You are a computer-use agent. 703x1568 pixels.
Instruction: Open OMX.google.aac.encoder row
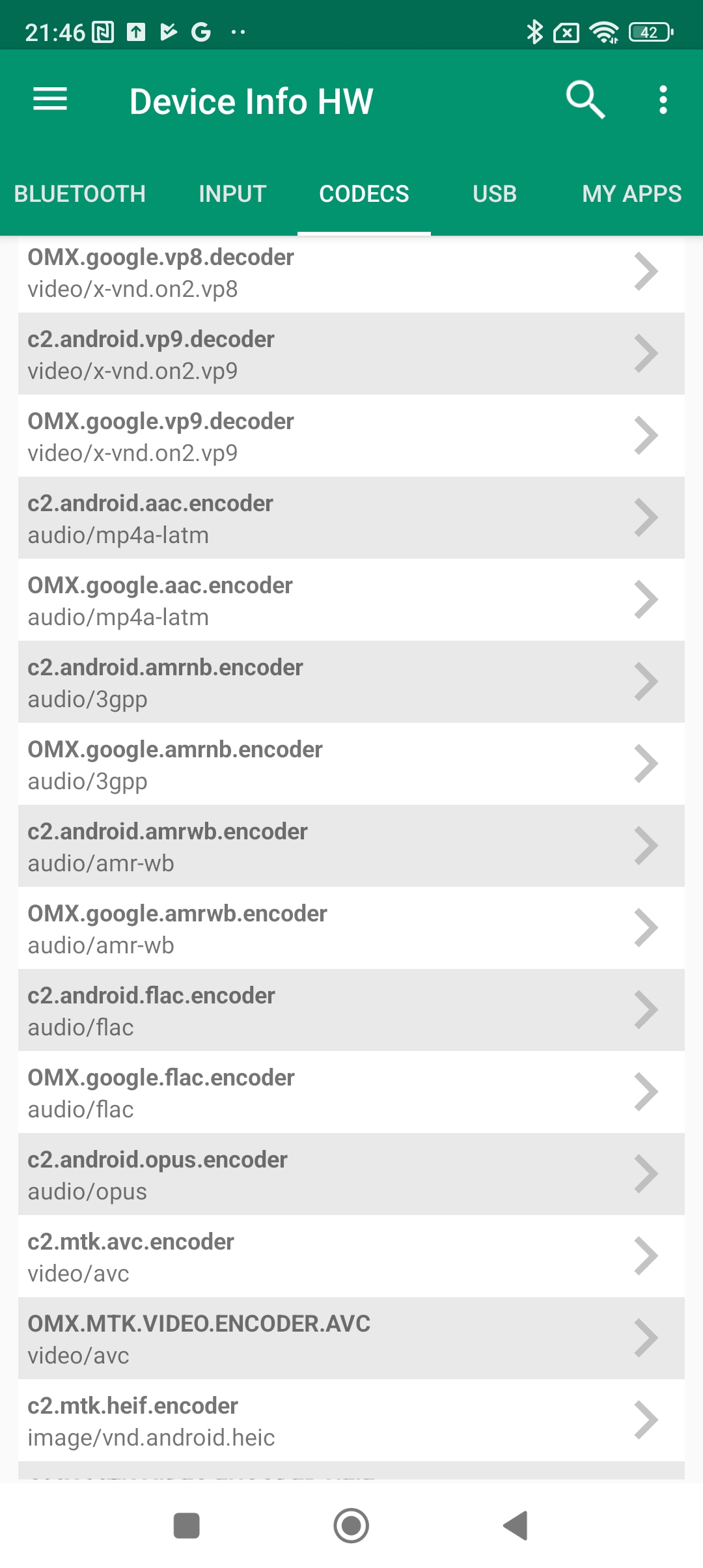[351, 600]
